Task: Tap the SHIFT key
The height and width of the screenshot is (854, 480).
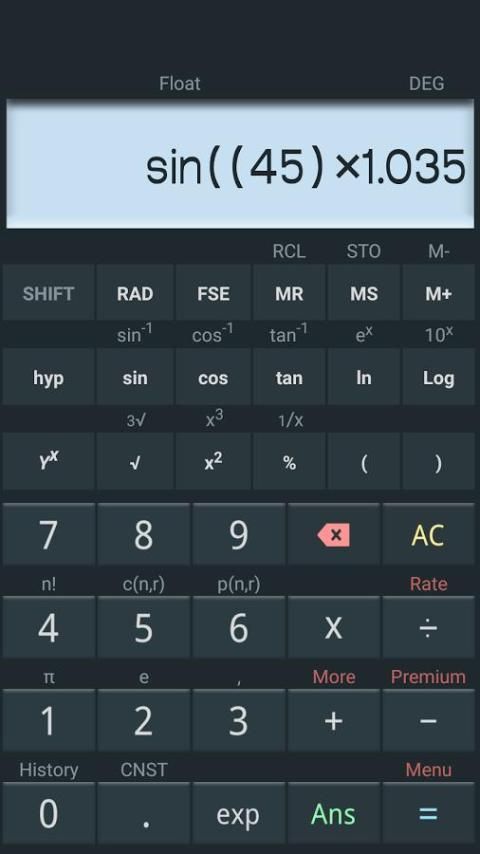Action: 48,294
